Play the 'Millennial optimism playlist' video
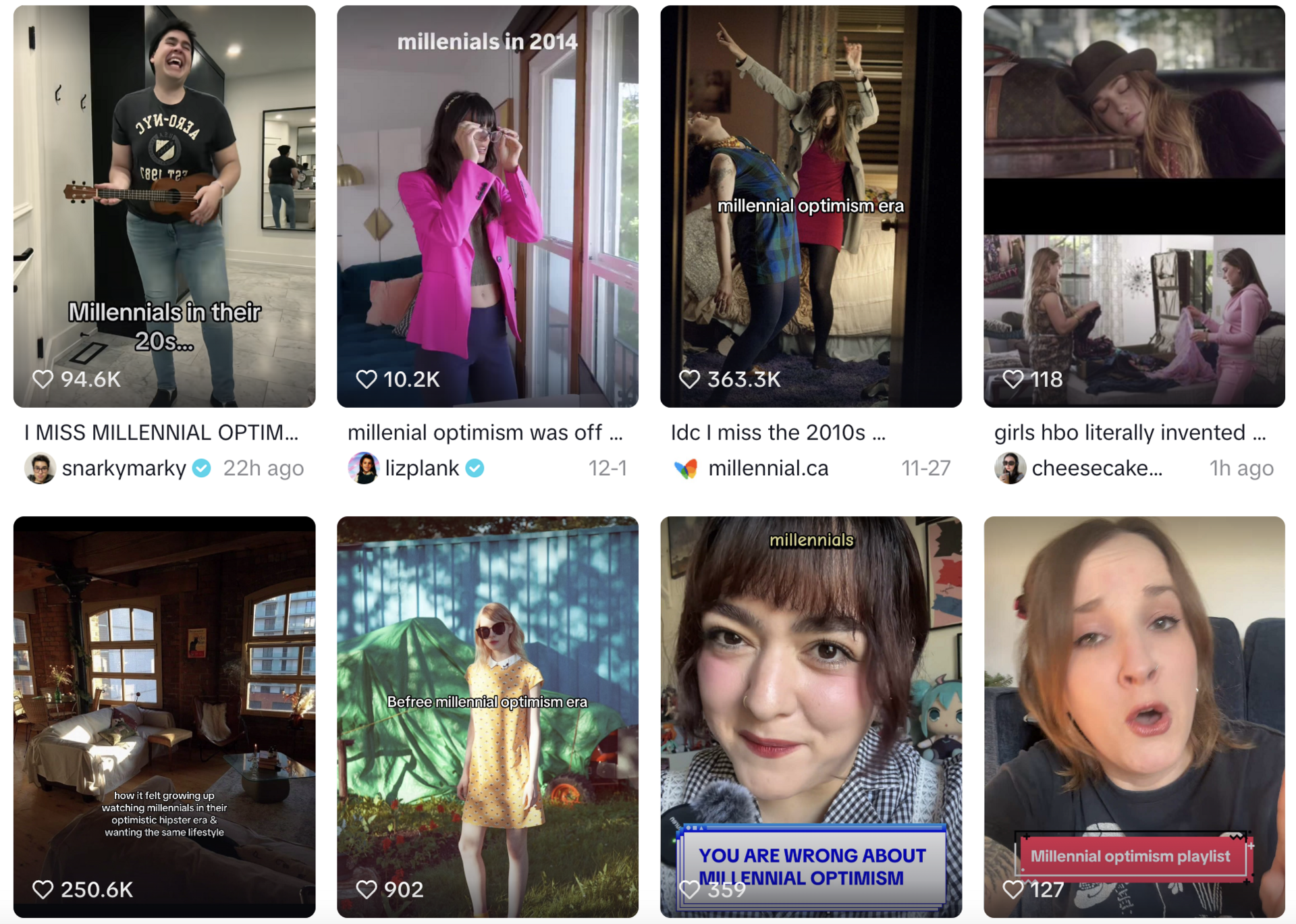 tap(1134, 715)
